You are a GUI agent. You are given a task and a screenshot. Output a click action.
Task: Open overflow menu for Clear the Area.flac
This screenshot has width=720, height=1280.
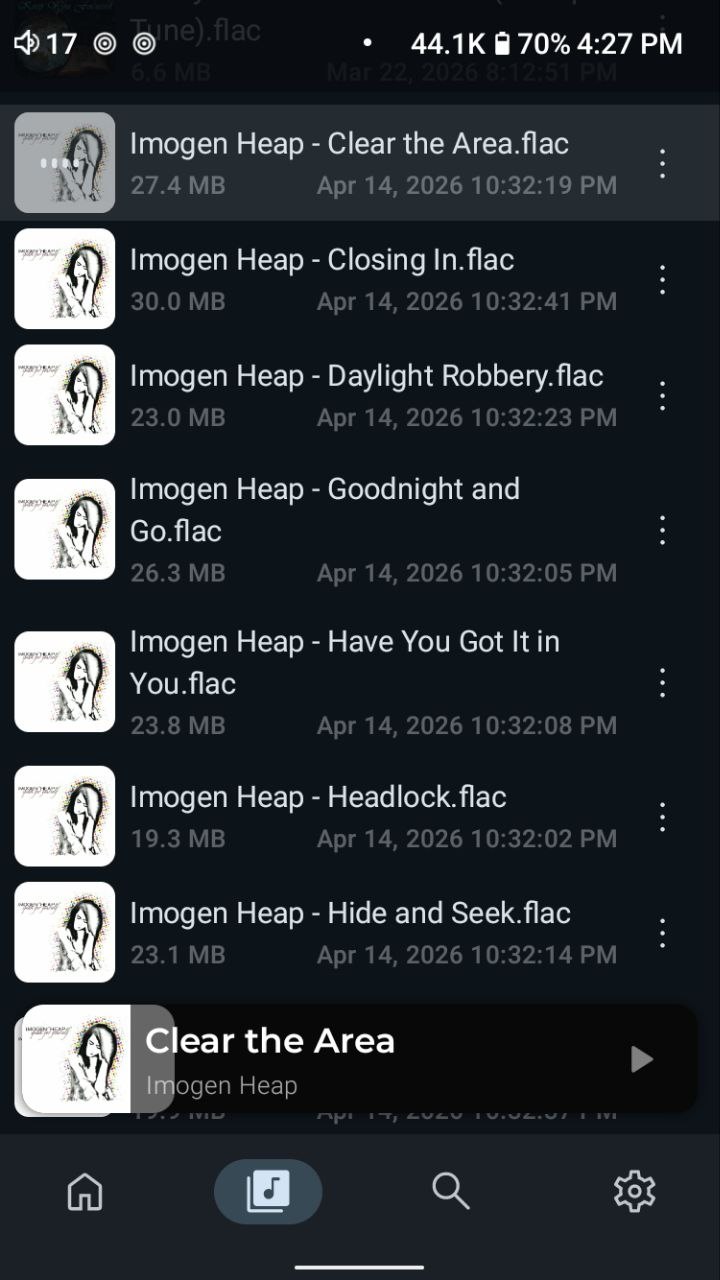point(662,163)
